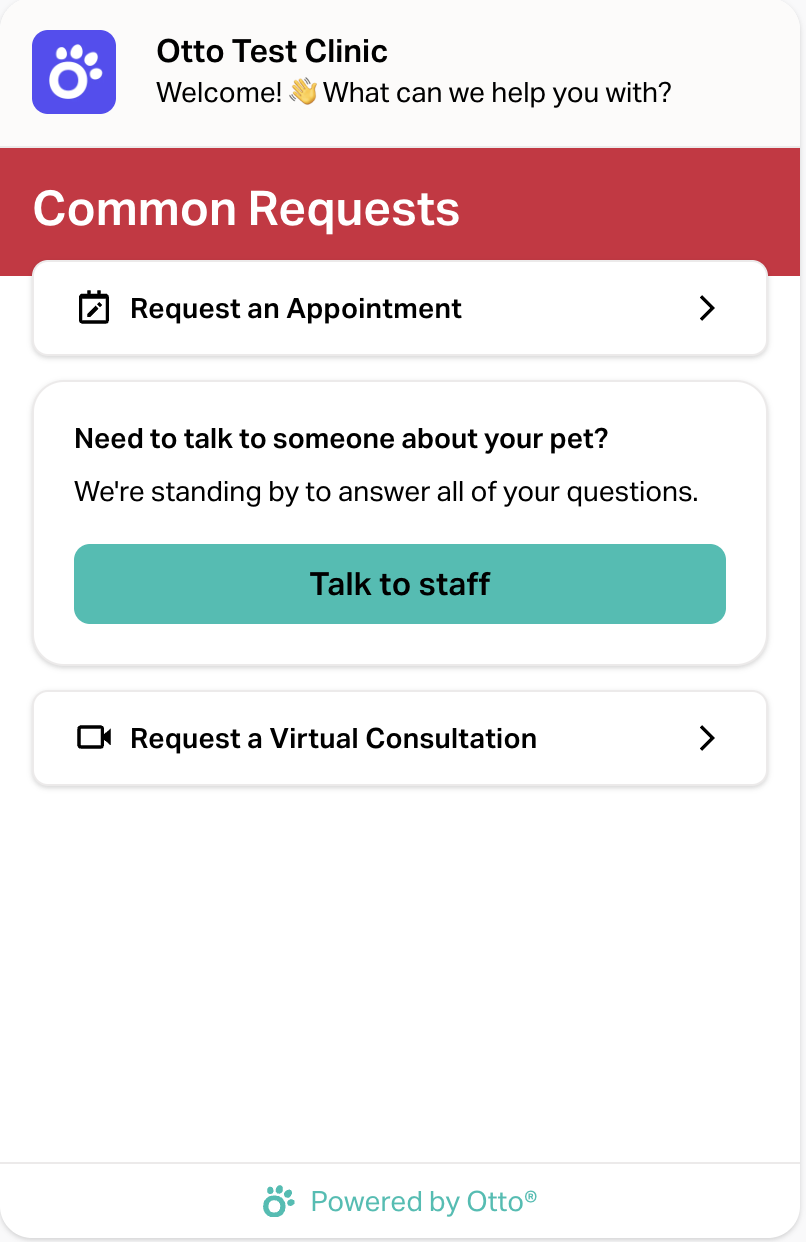Open Request an Appointment
This screenshot has height=1242, width=806.
pyautogui.click(x=400, y=308)
